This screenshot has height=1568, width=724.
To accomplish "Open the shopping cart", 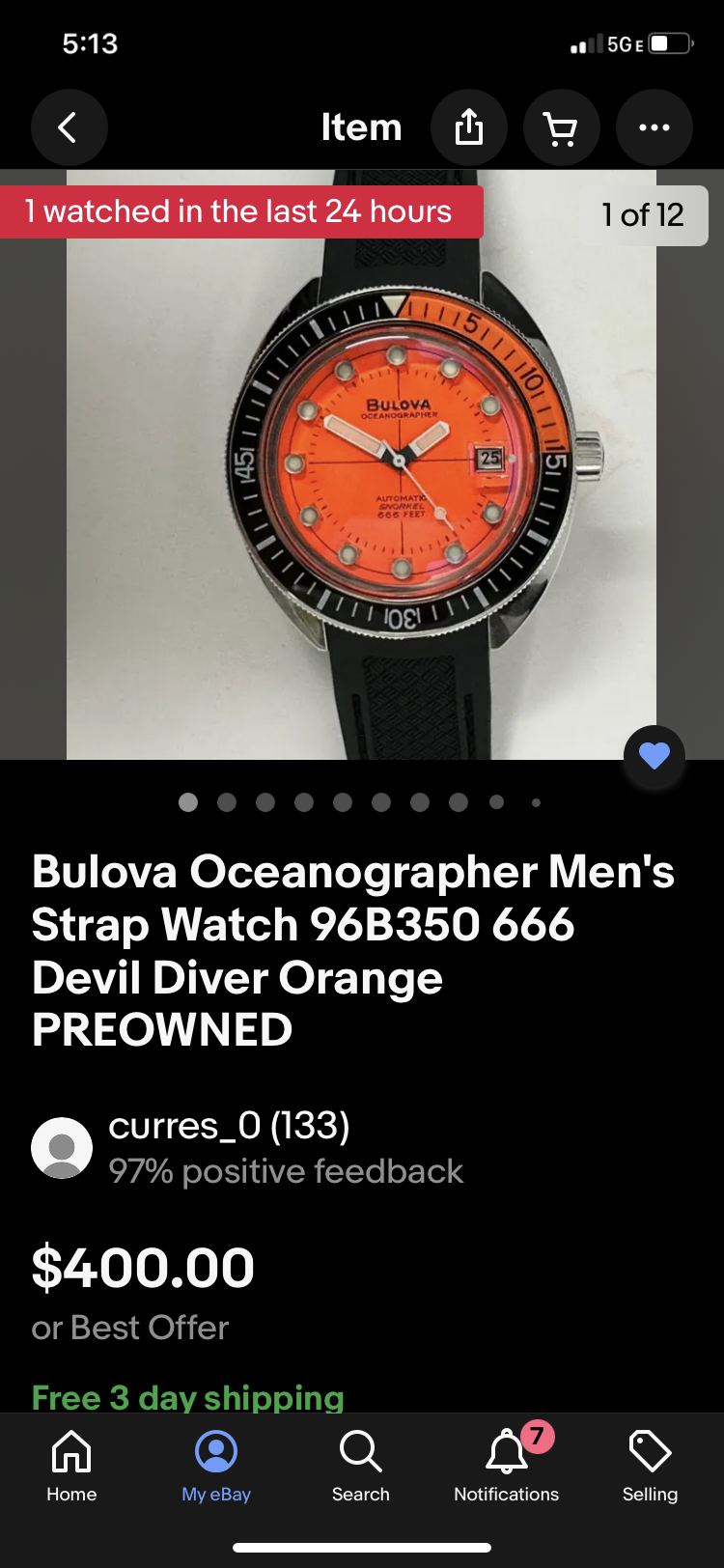I will pos(561,127).
